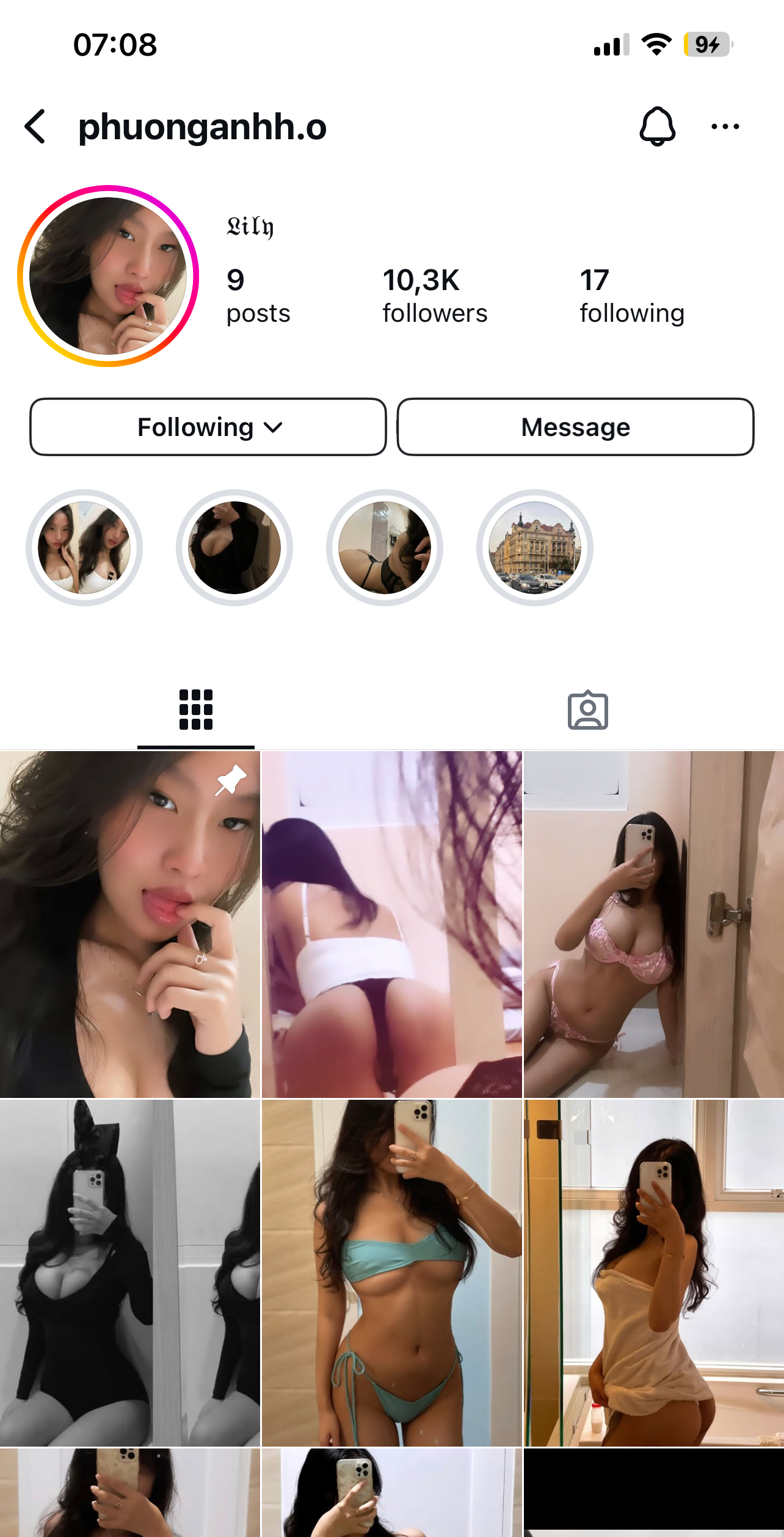784x1537 pixels.
Task: Tap the Message button
Action: coord(575,427)
